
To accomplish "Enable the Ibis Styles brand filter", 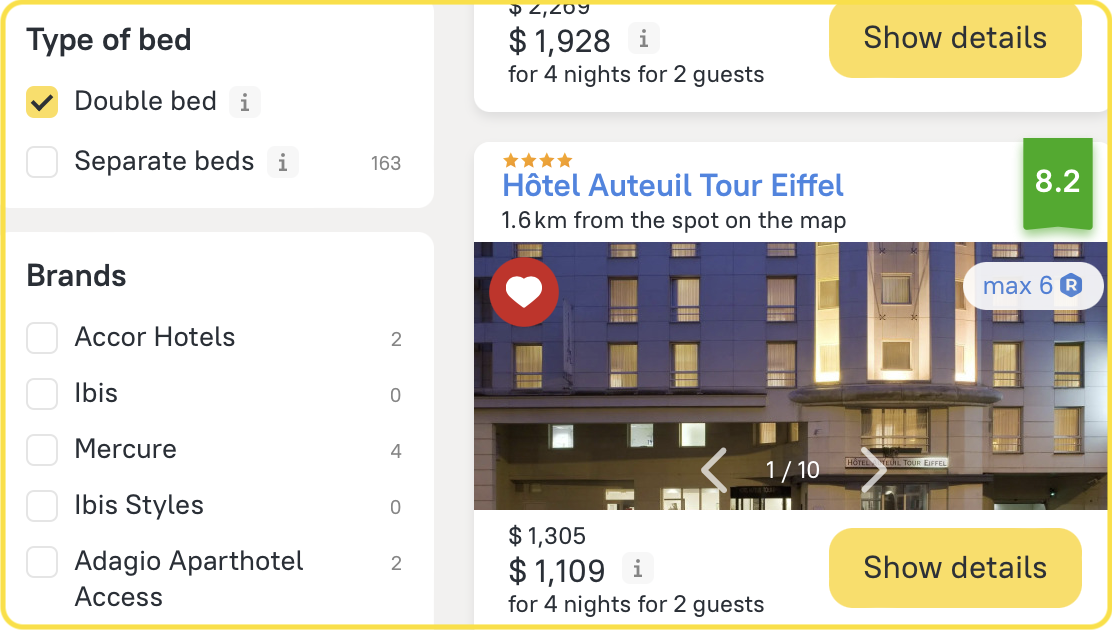I will [42, 506].
